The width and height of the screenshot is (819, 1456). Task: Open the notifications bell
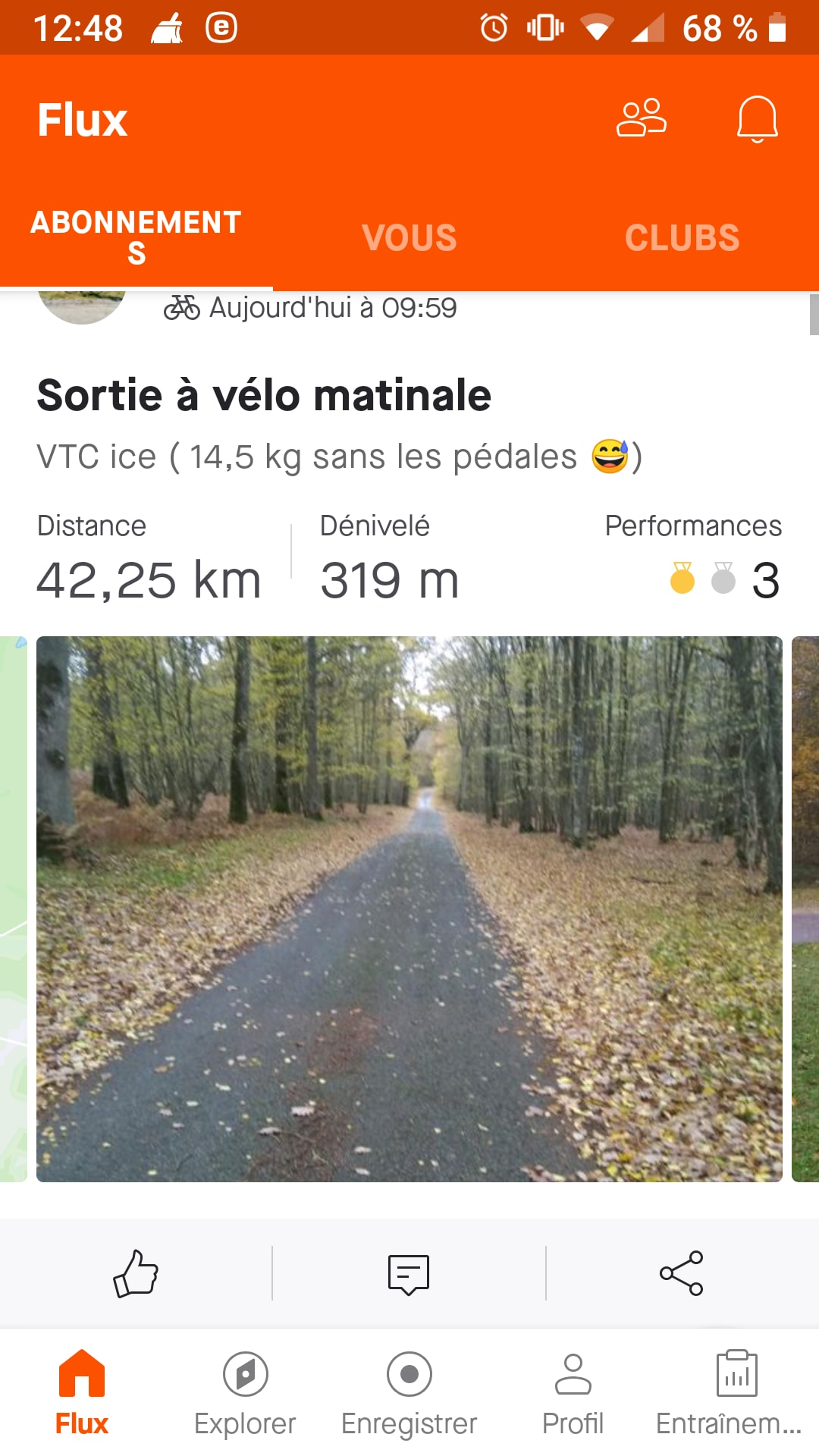point(757,119)
